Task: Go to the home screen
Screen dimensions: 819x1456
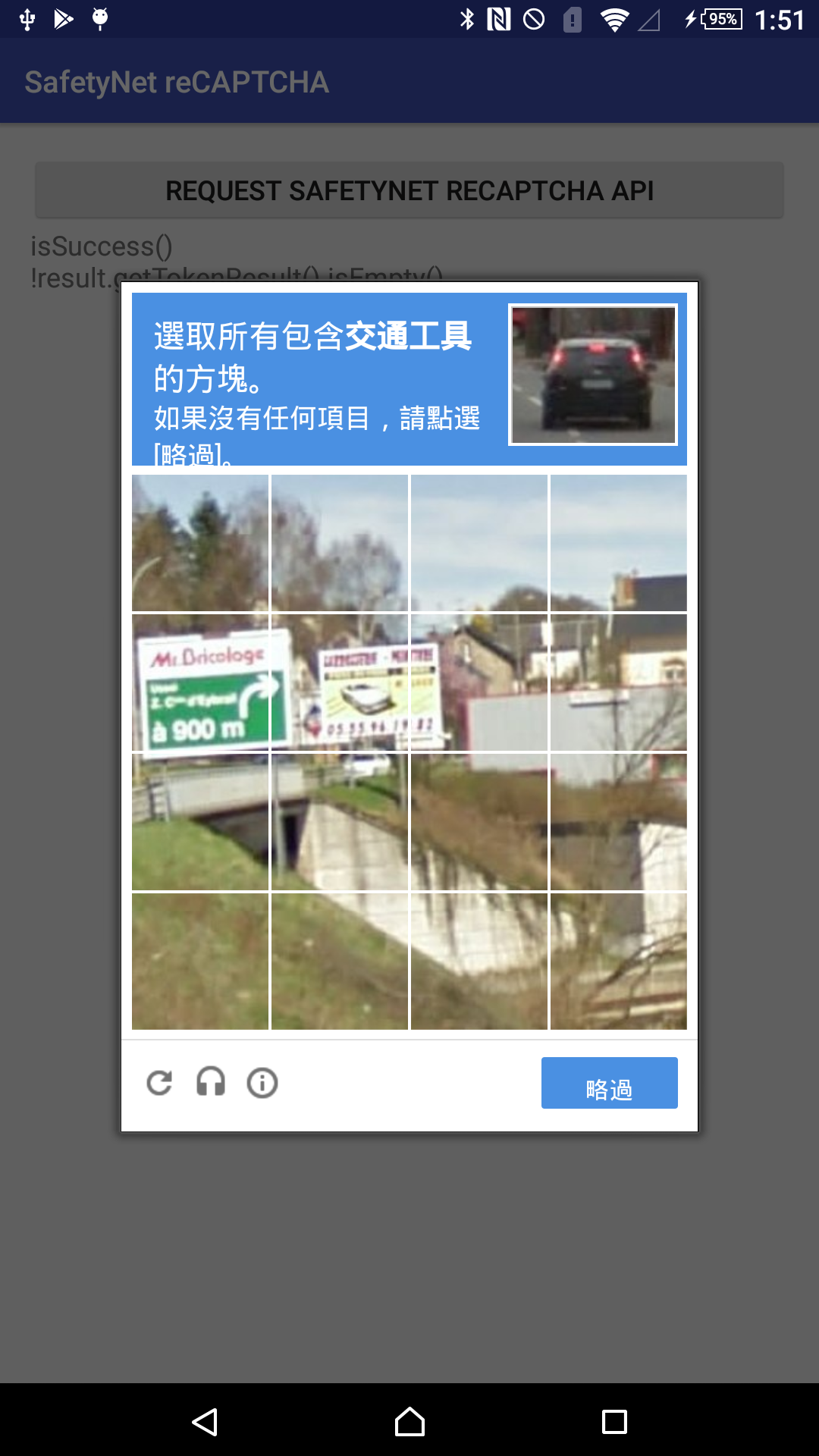Action: [409, 1422]
